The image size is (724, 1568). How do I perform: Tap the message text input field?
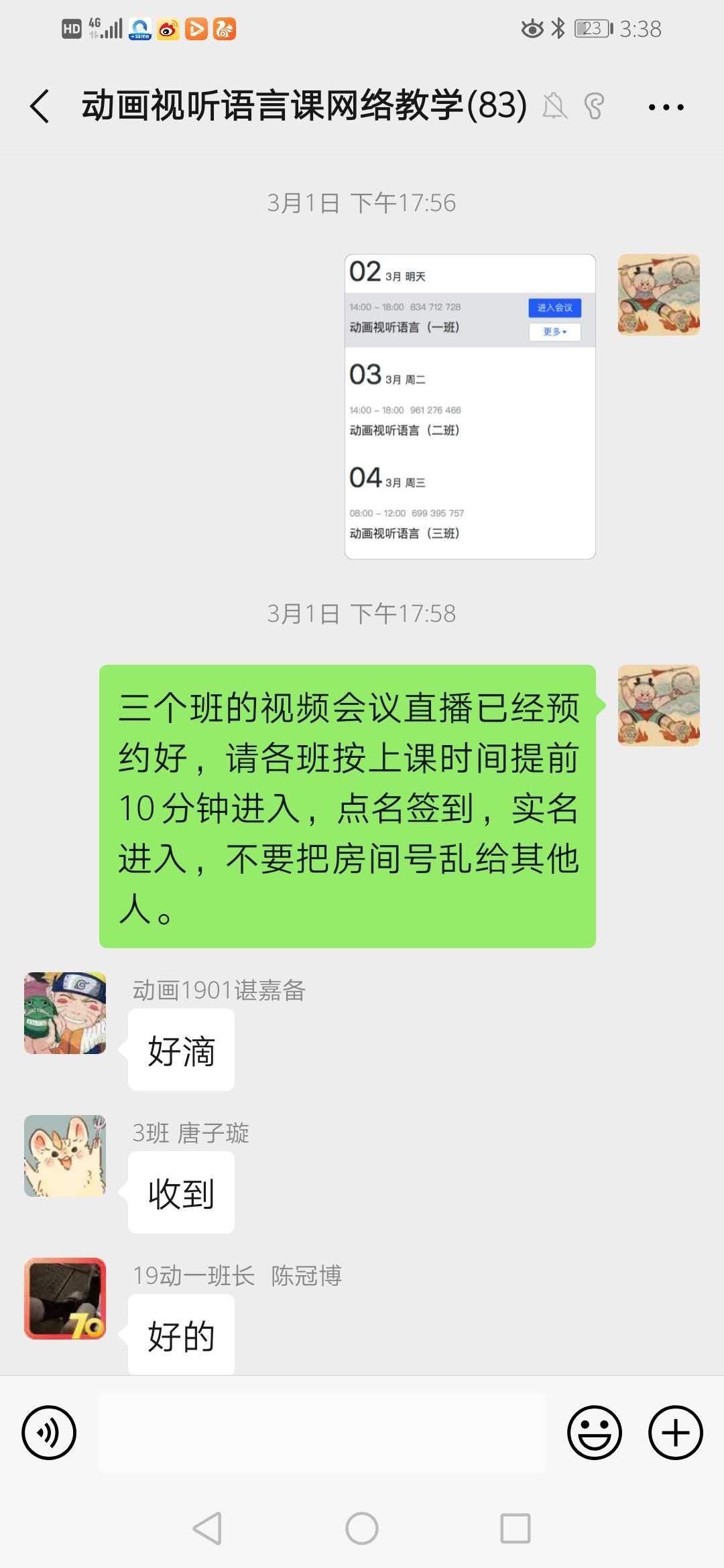322,1432
